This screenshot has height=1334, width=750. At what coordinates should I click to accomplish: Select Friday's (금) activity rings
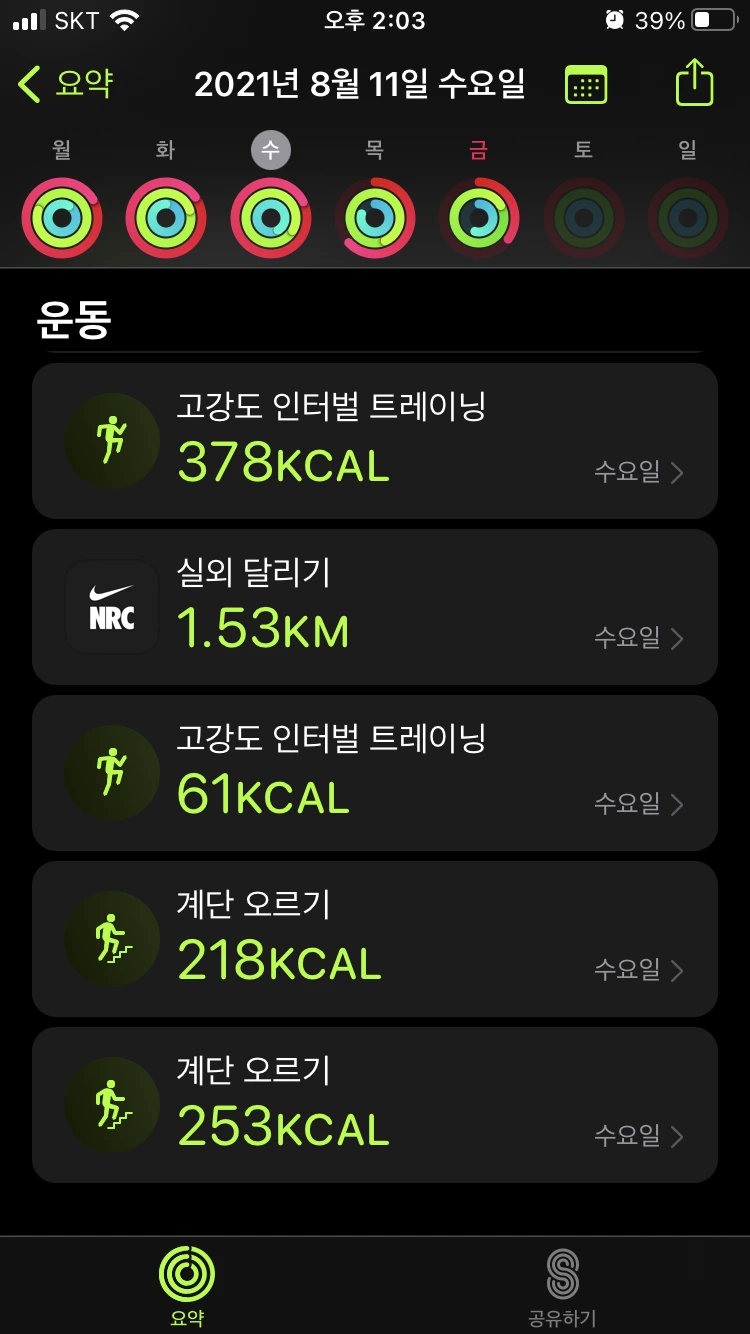(478, 218)
